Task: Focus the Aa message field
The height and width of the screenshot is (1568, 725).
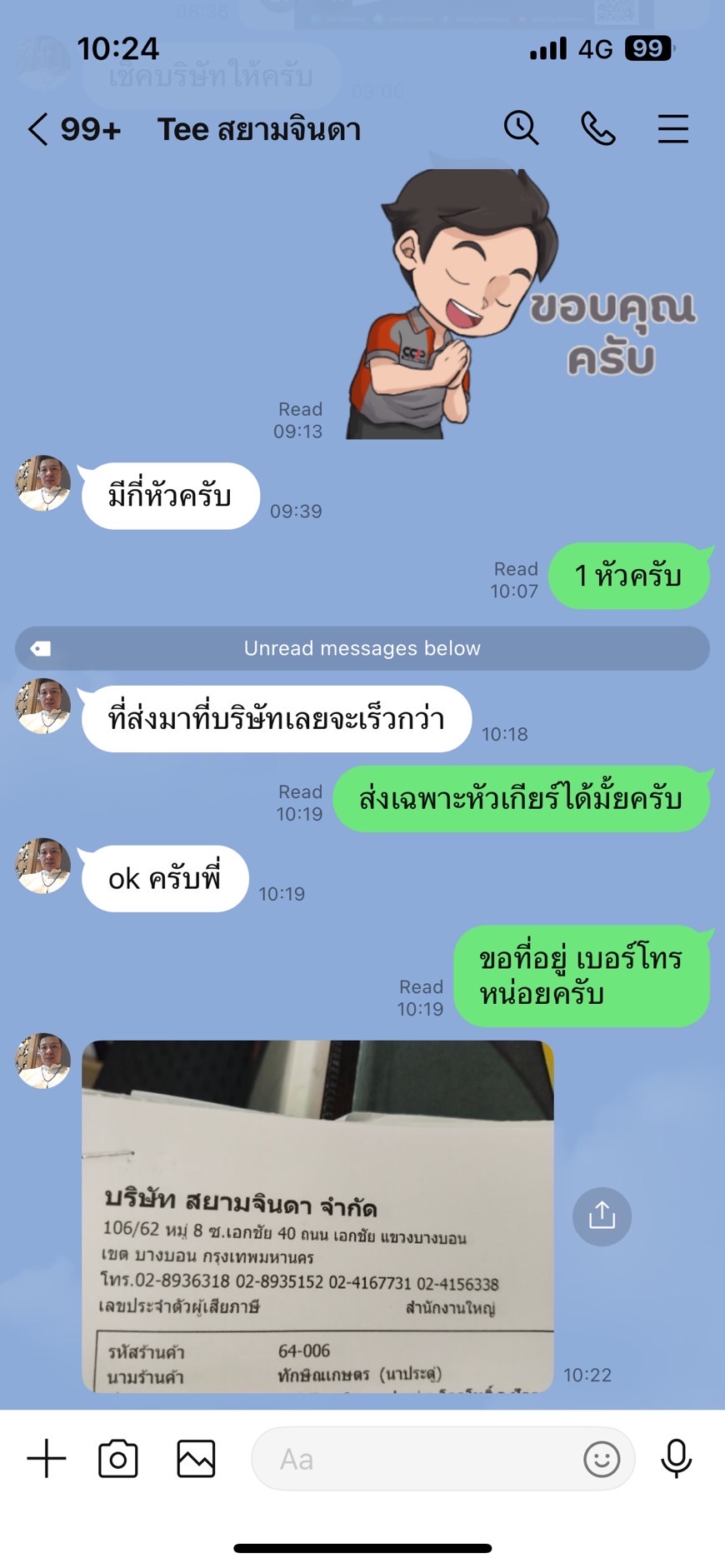Action: pos(417,1459)
